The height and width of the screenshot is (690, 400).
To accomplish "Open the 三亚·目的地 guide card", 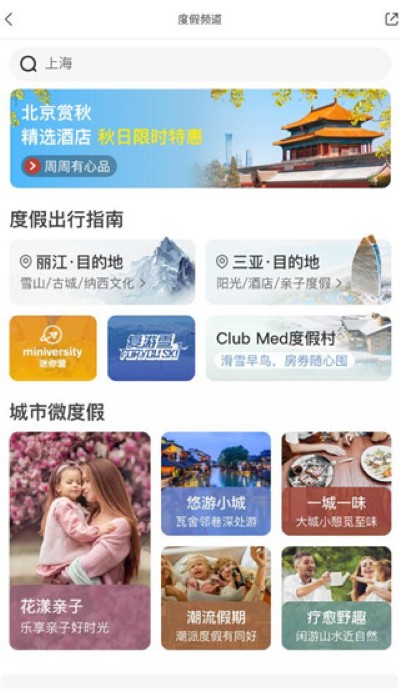I will pos(298,272).
